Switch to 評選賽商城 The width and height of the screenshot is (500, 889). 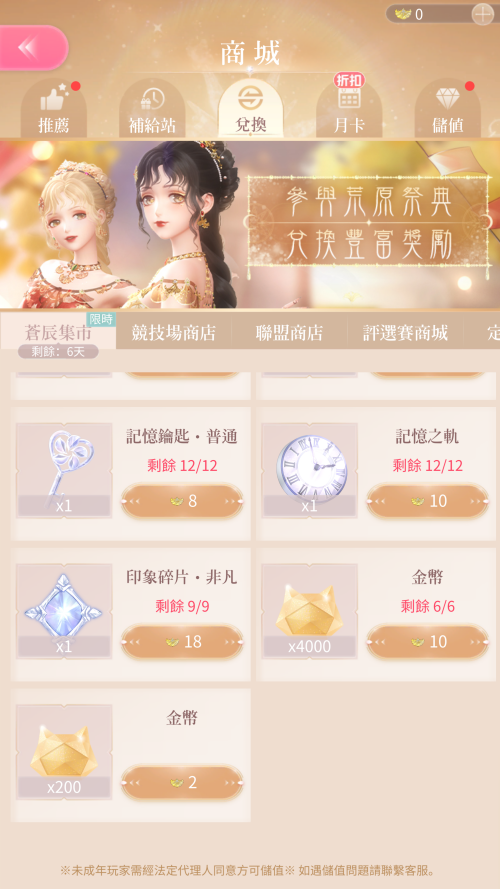point(405,333)
